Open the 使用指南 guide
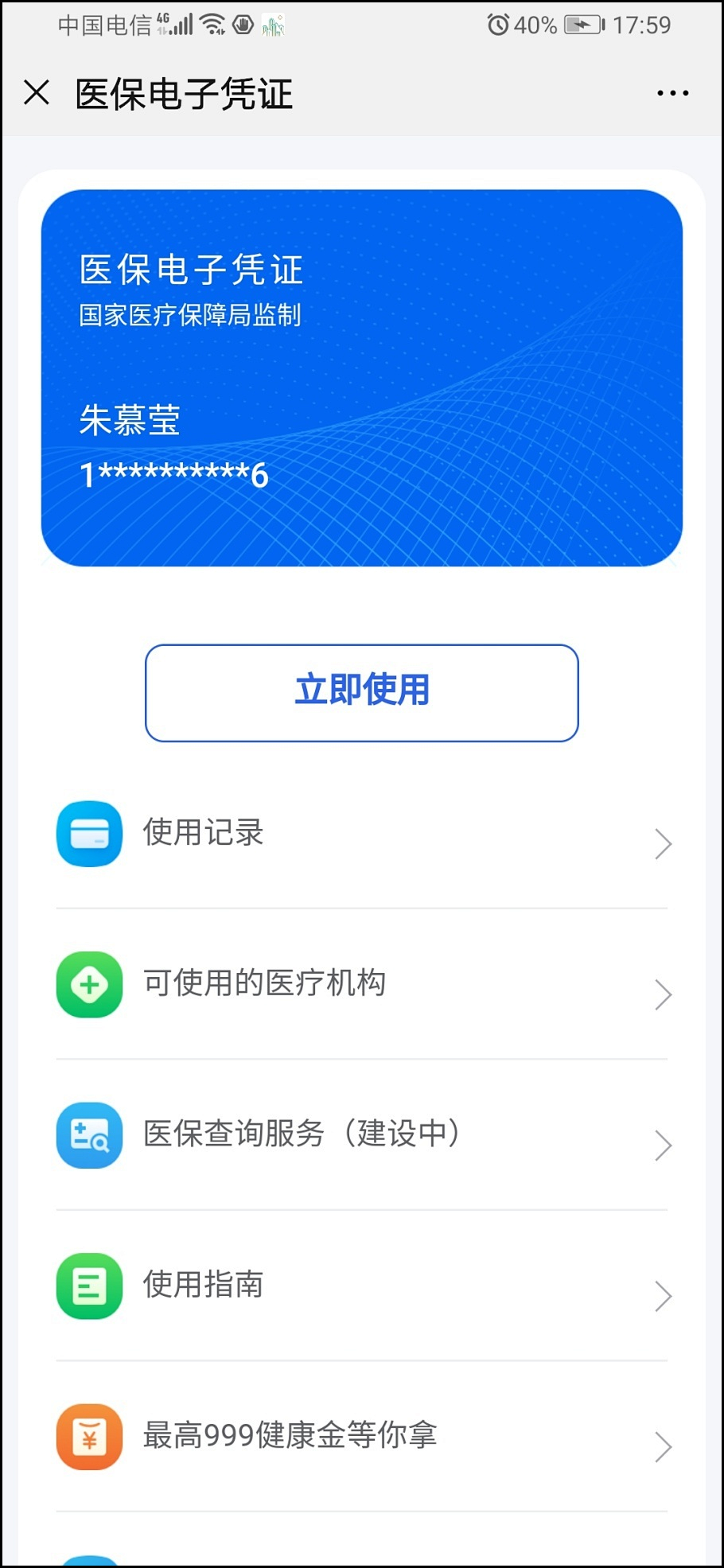This screenshot has height=1568, width=724. [361, 1286]
